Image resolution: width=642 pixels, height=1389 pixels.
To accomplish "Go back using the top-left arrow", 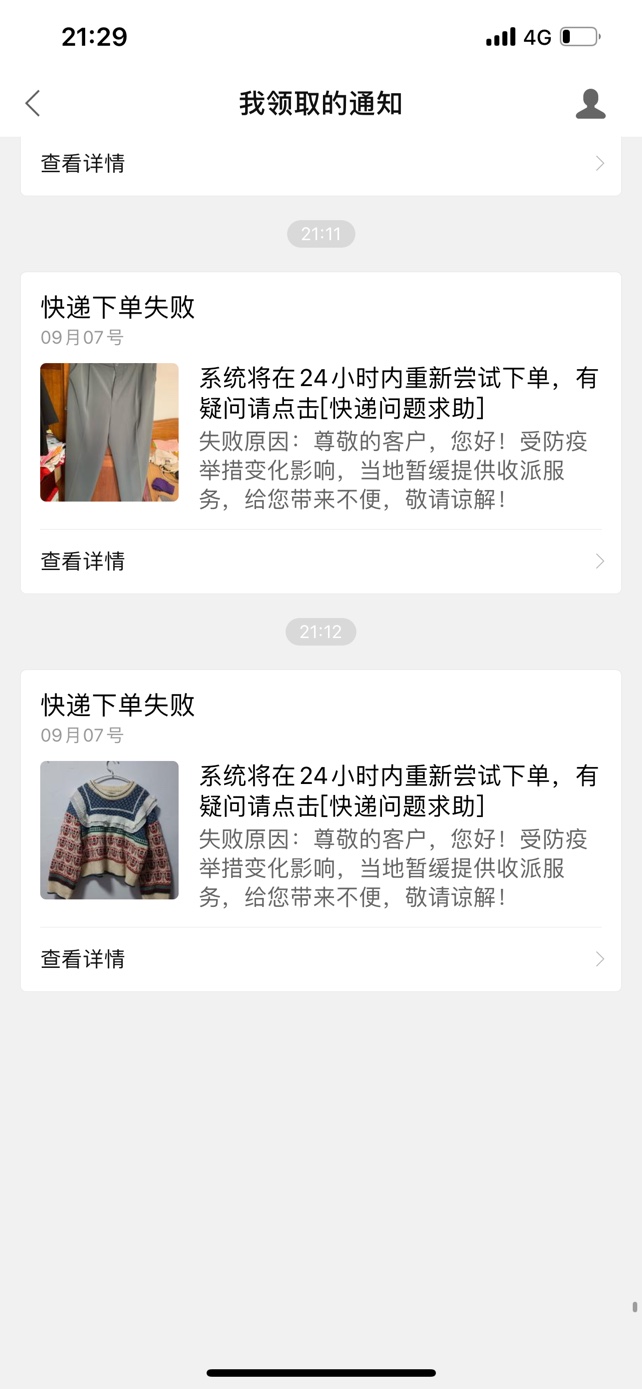I will [33, 103].
